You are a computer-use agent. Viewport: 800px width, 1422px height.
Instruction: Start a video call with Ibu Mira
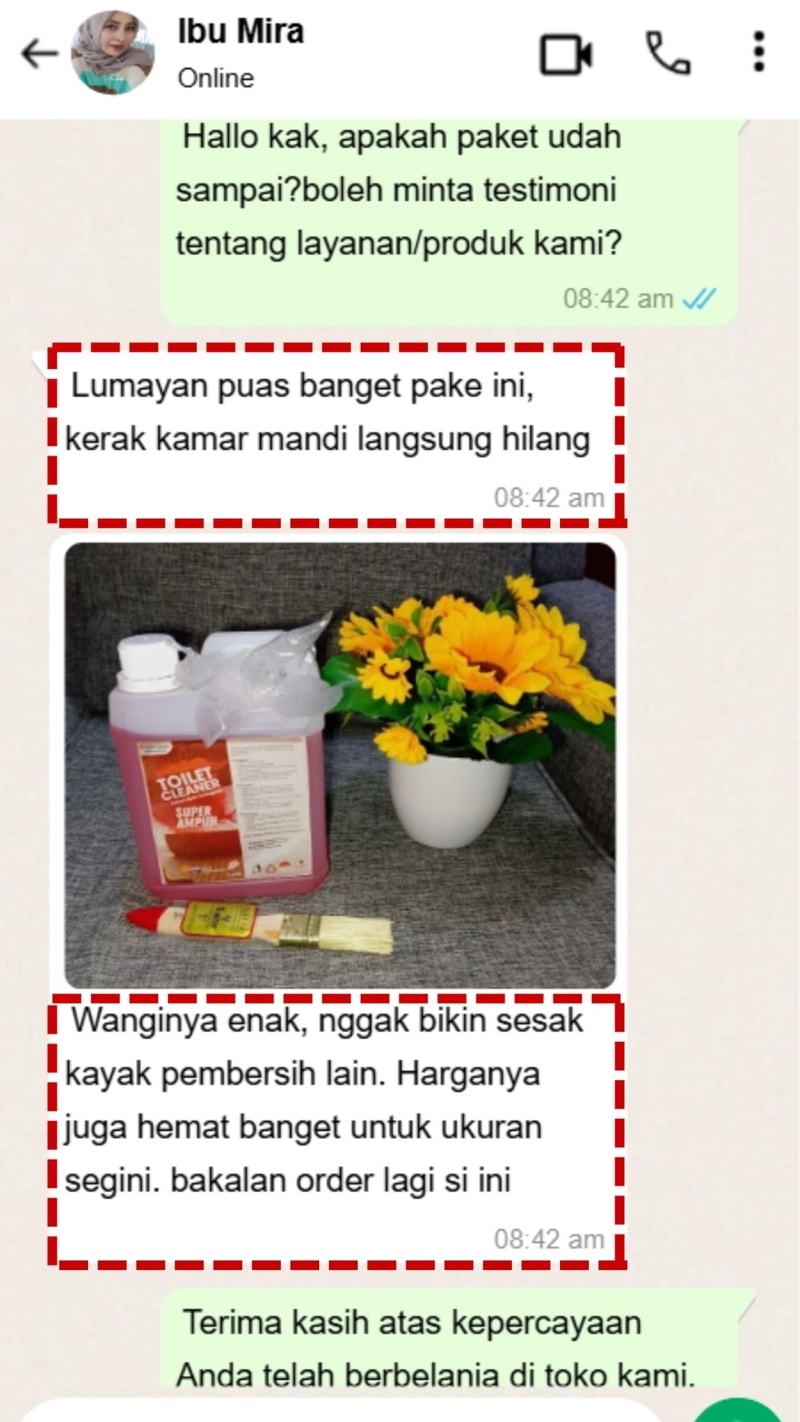[x=566, y=54]
